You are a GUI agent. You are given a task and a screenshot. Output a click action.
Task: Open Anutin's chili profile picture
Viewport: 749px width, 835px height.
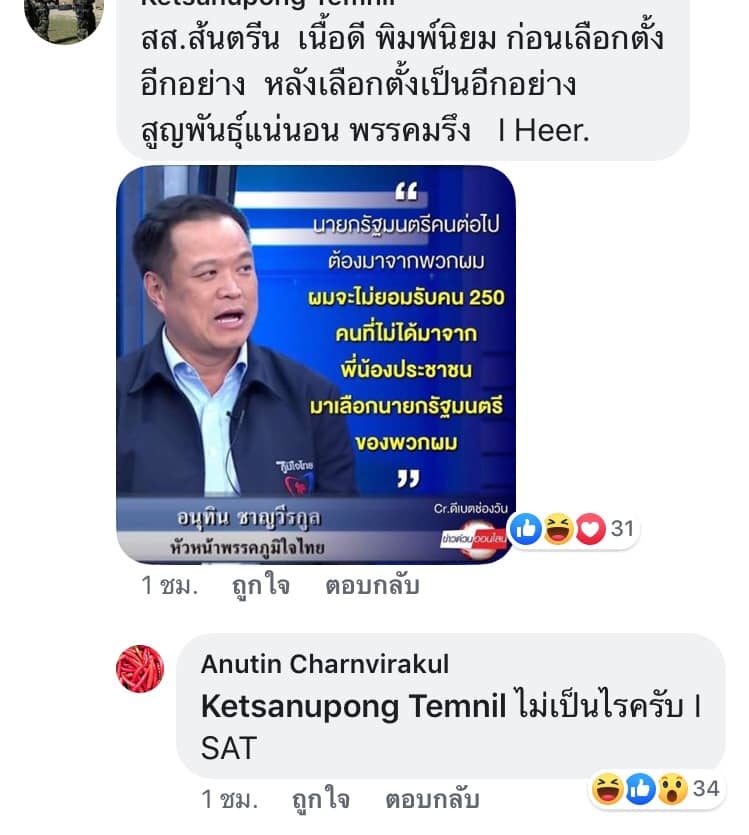[140, 669]
